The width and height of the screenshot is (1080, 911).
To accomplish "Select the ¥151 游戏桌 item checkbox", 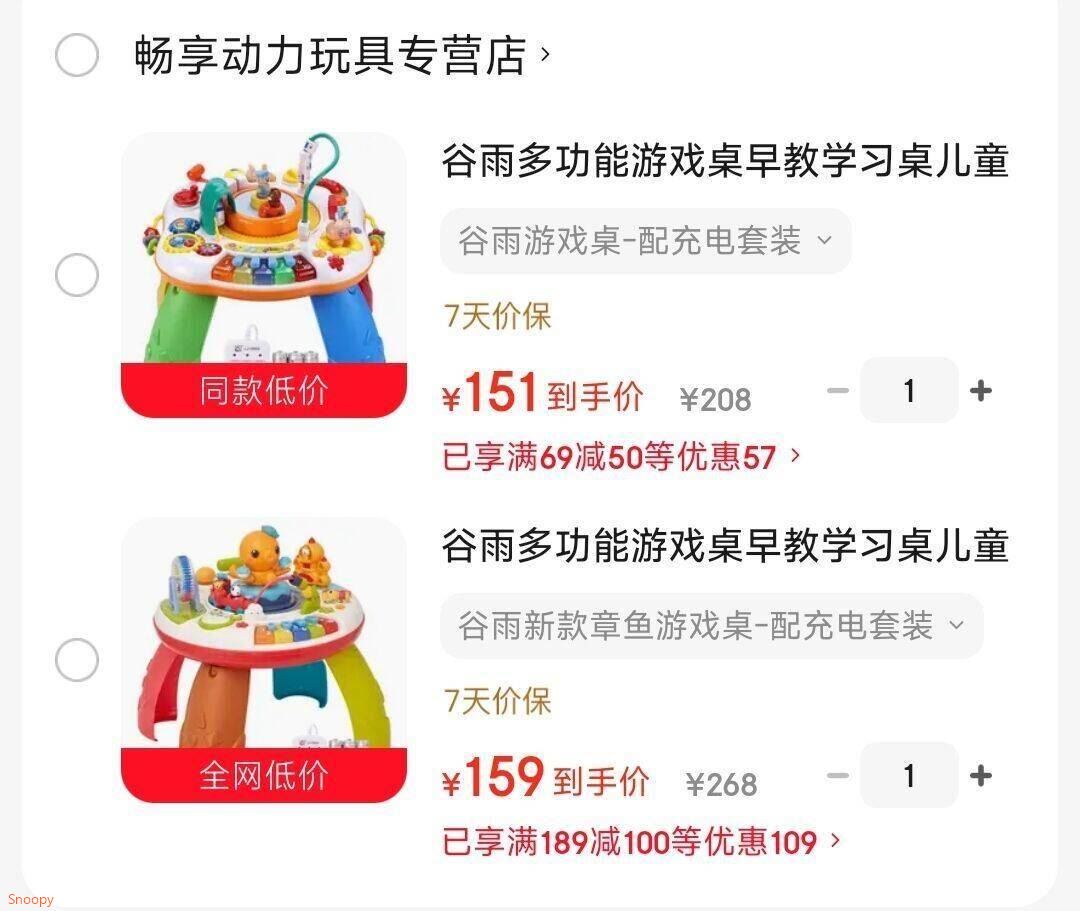I will pos(77,275).
